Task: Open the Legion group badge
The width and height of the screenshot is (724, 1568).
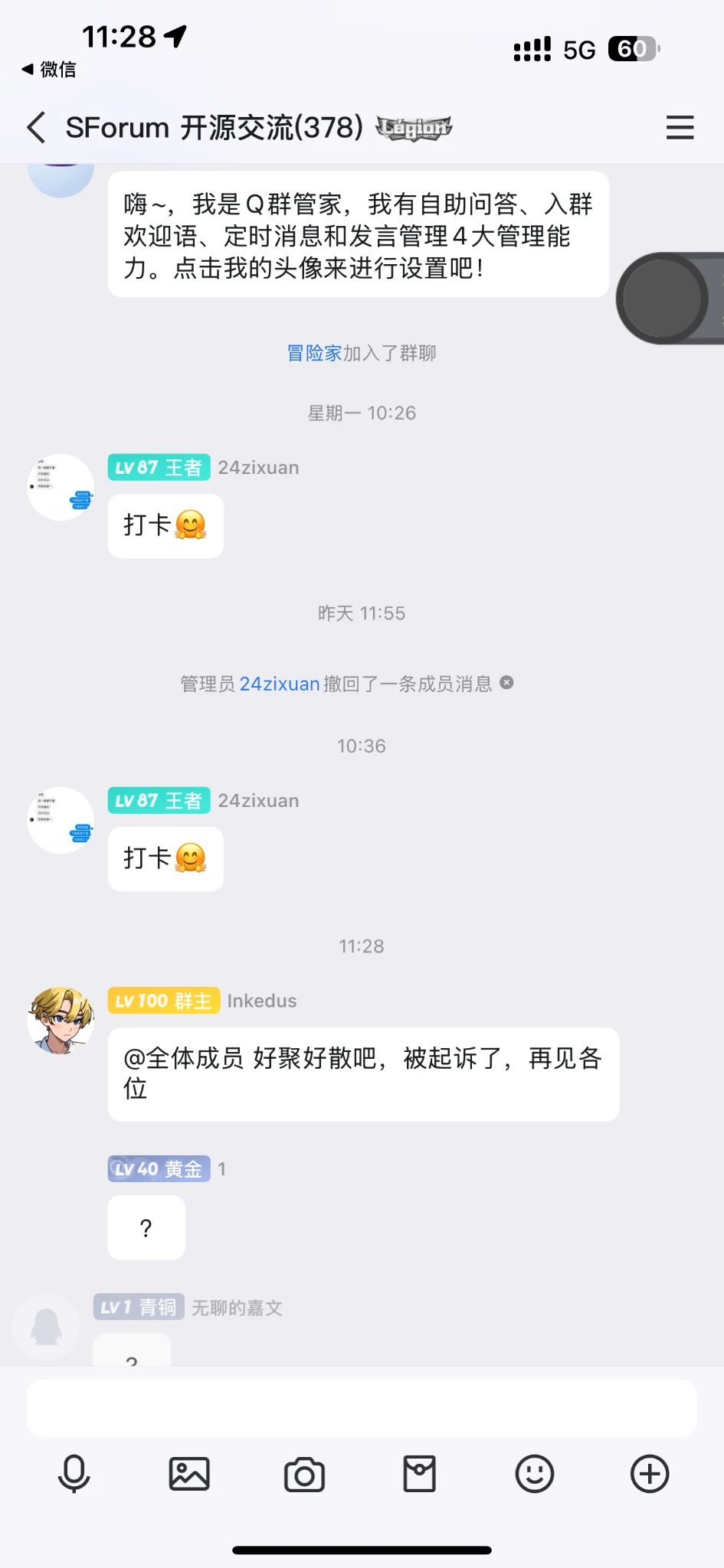Action: [x=414, y=128]
